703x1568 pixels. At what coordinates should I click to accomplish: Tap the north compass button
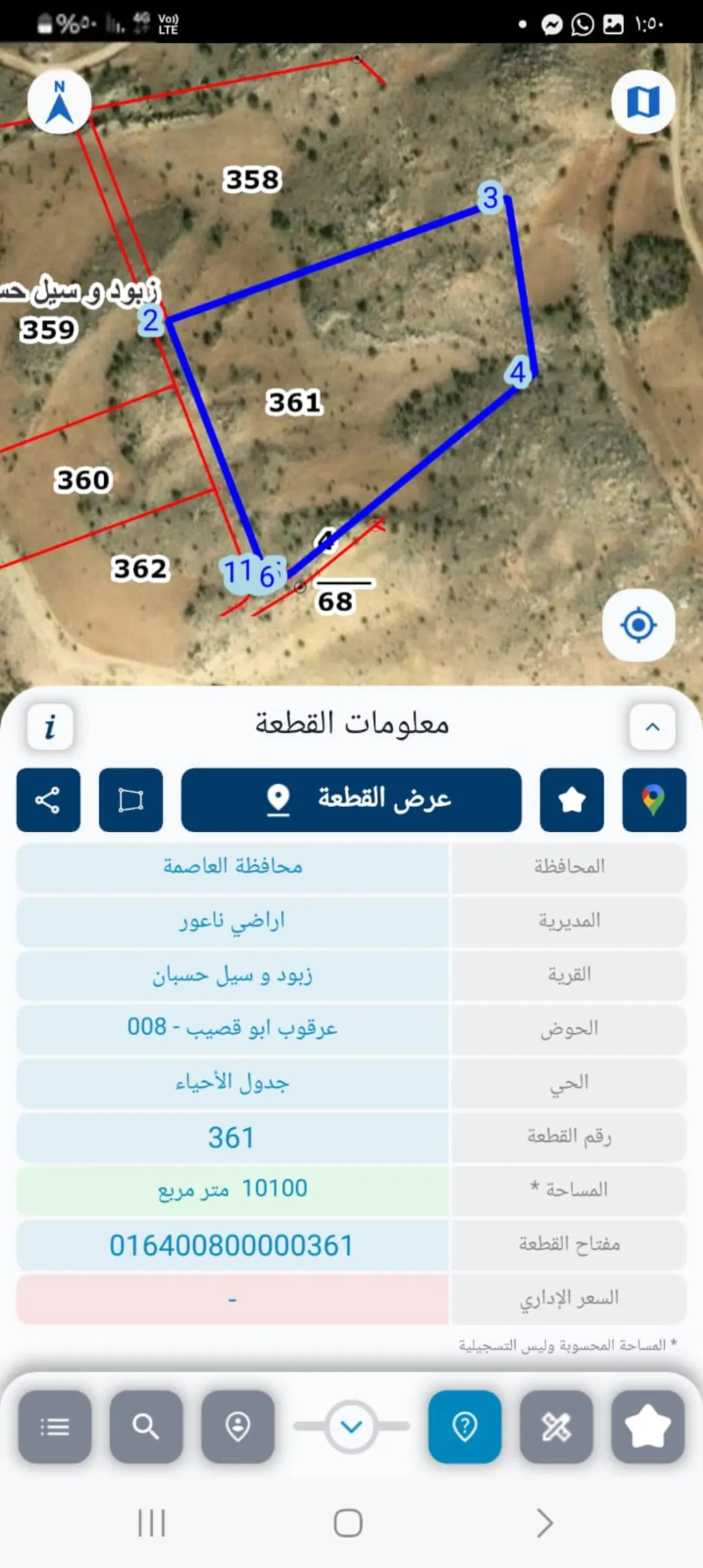click(x=59, y=102)
